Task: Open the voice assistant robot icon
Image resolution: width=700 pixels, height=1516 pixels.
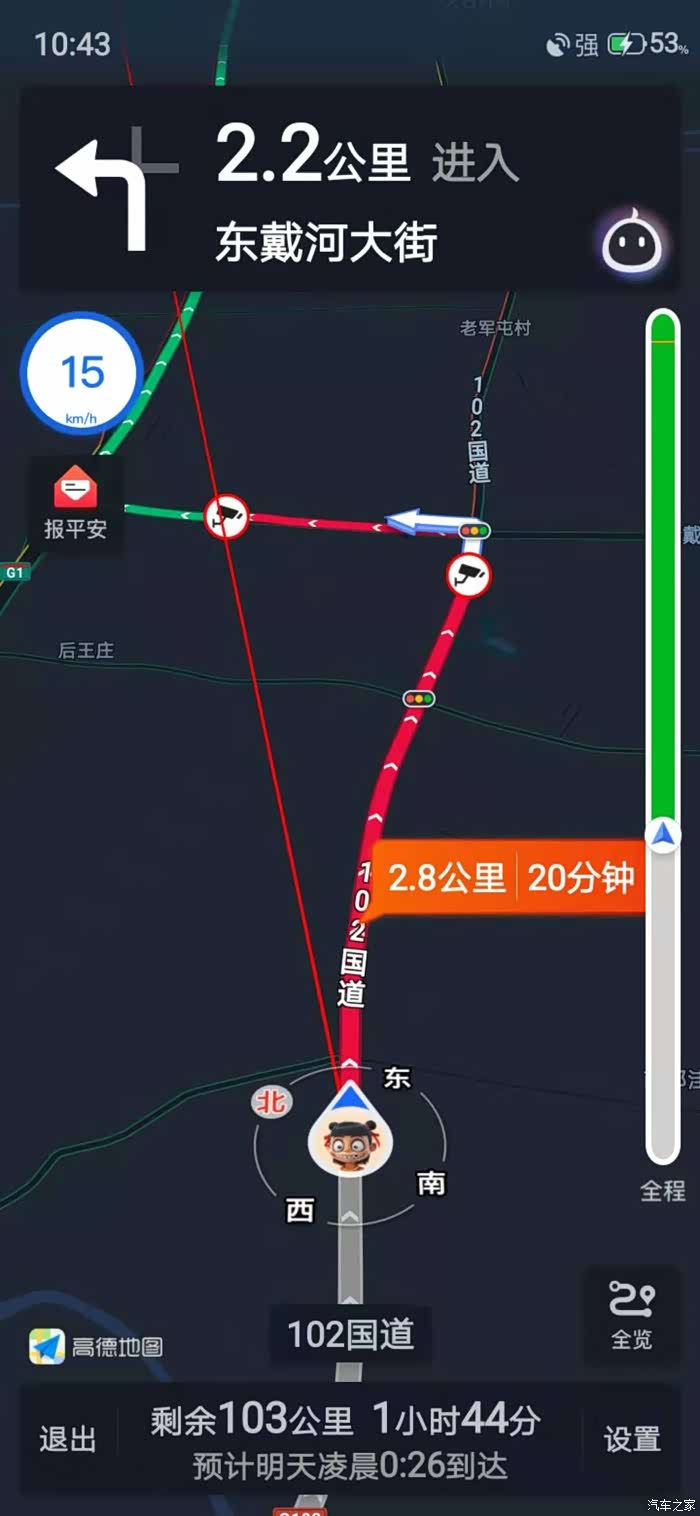Action: click(x=632, y=240)
